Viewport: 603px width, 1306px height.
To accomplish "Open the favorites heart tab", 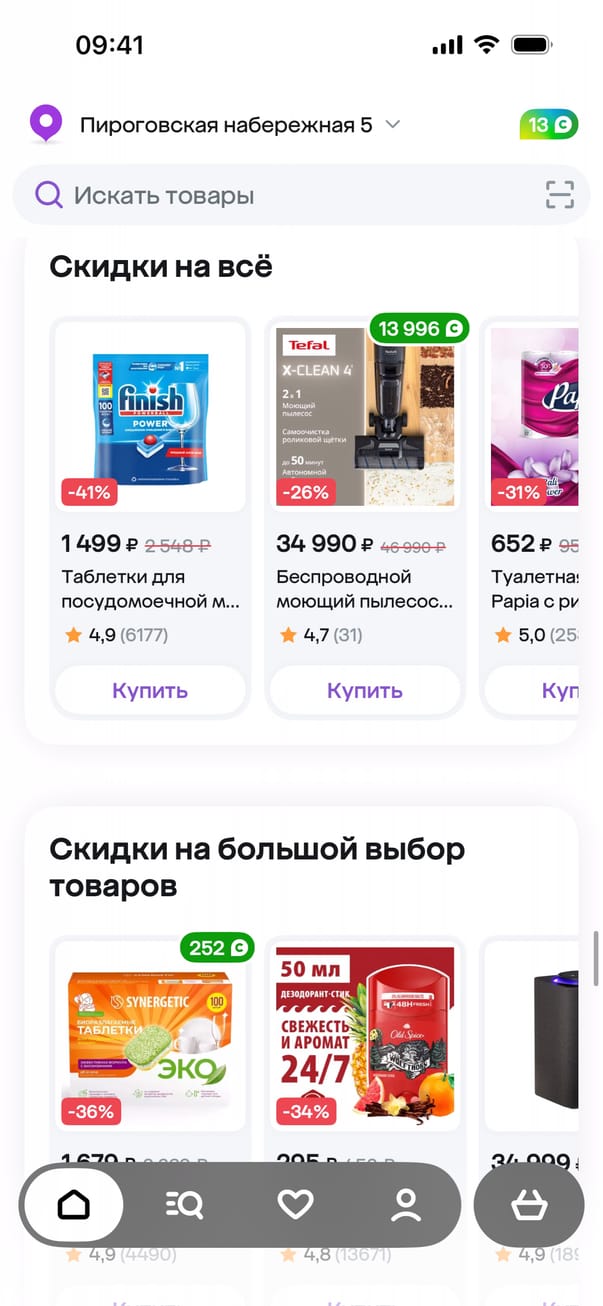I will tap(295, 1205).
